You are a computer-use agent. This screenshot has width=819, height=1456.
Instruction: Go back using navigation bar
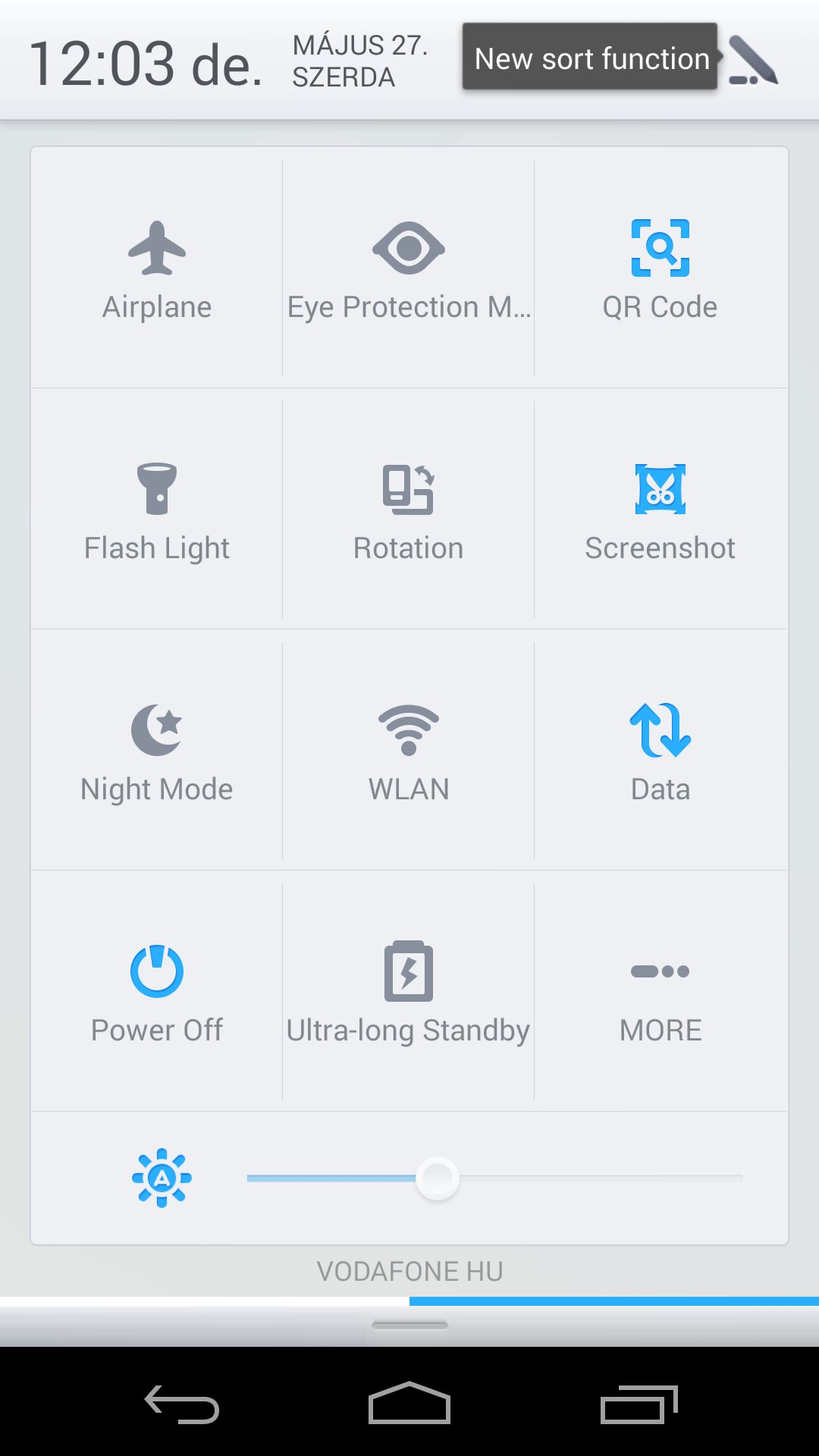coord(182,1404)
